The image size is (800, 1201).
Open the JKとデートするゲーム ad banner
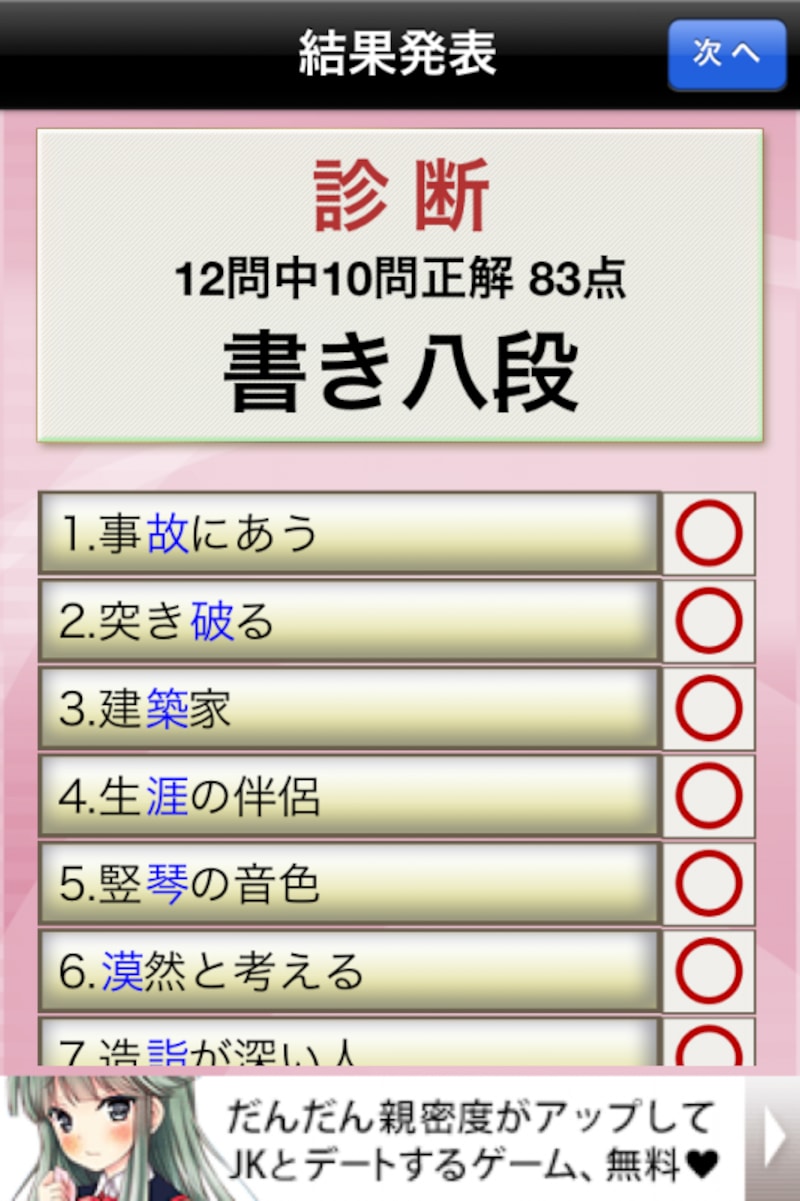point(400,1138)
